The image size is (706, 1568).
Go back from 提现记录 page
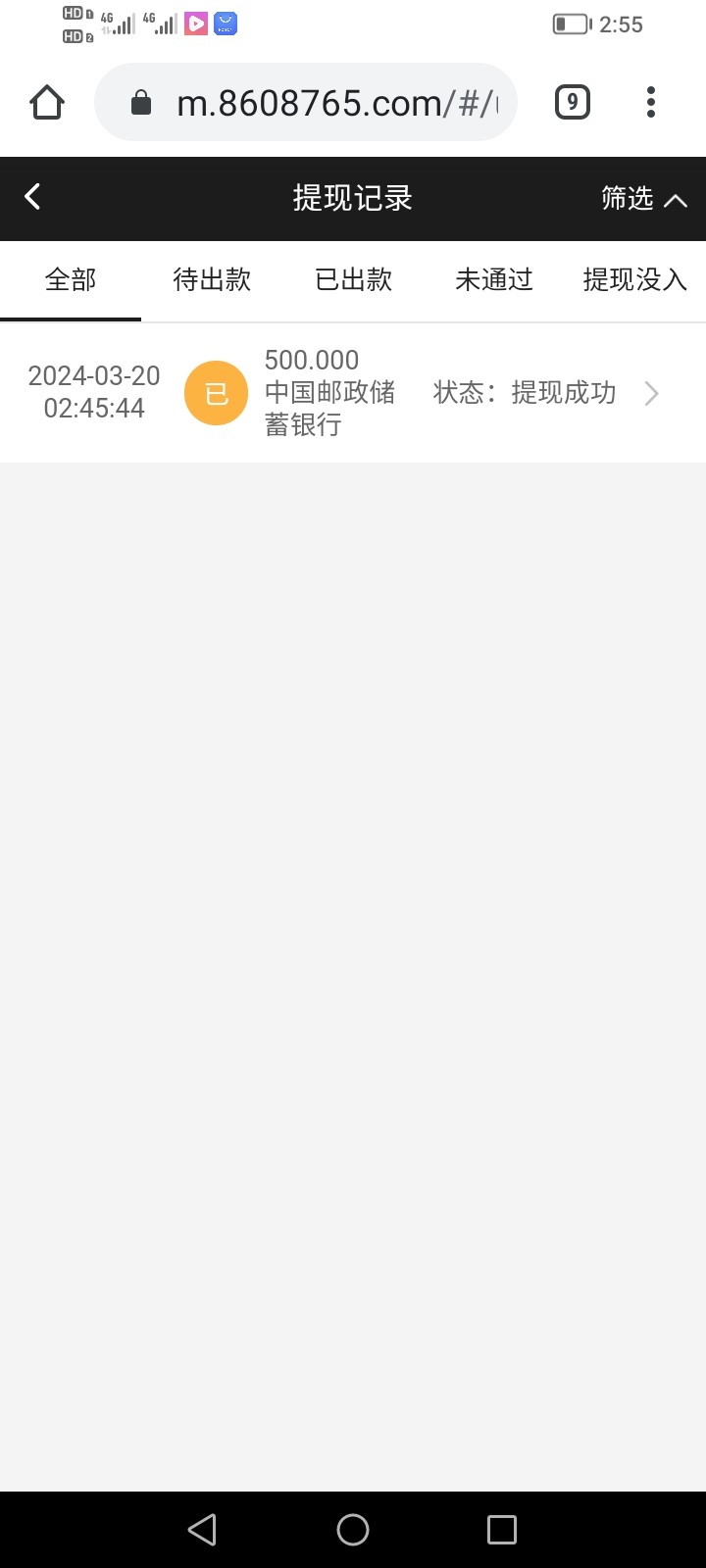[32, 197]
